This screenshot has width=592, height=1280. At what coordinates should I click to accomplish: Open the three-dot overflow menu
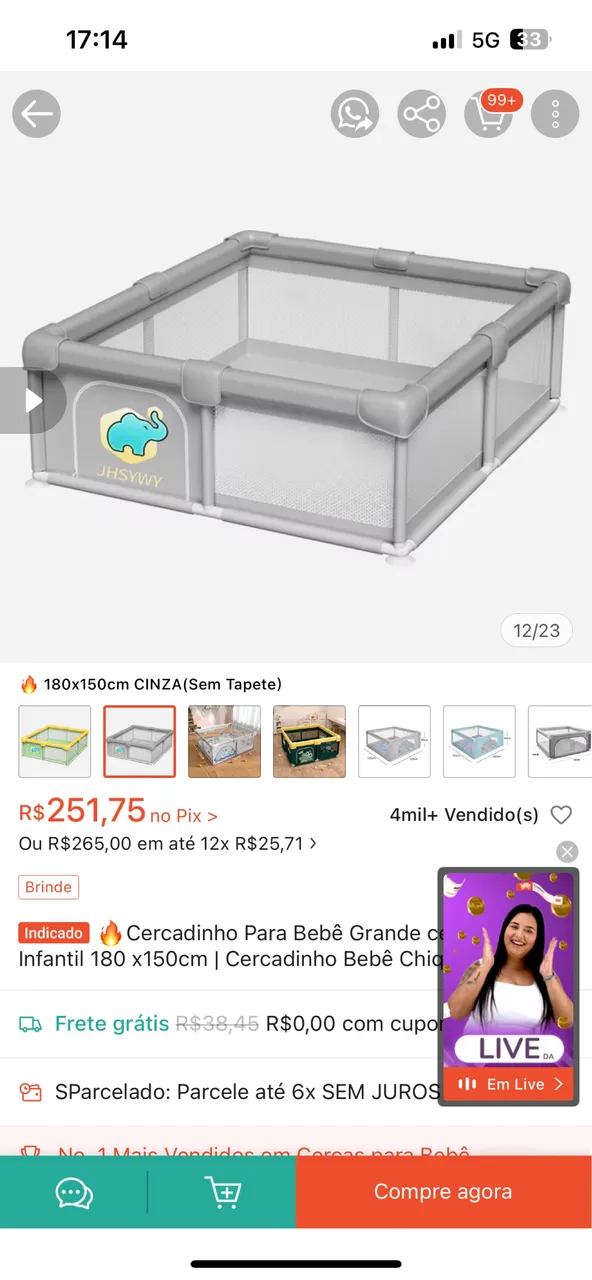point(555,114)
